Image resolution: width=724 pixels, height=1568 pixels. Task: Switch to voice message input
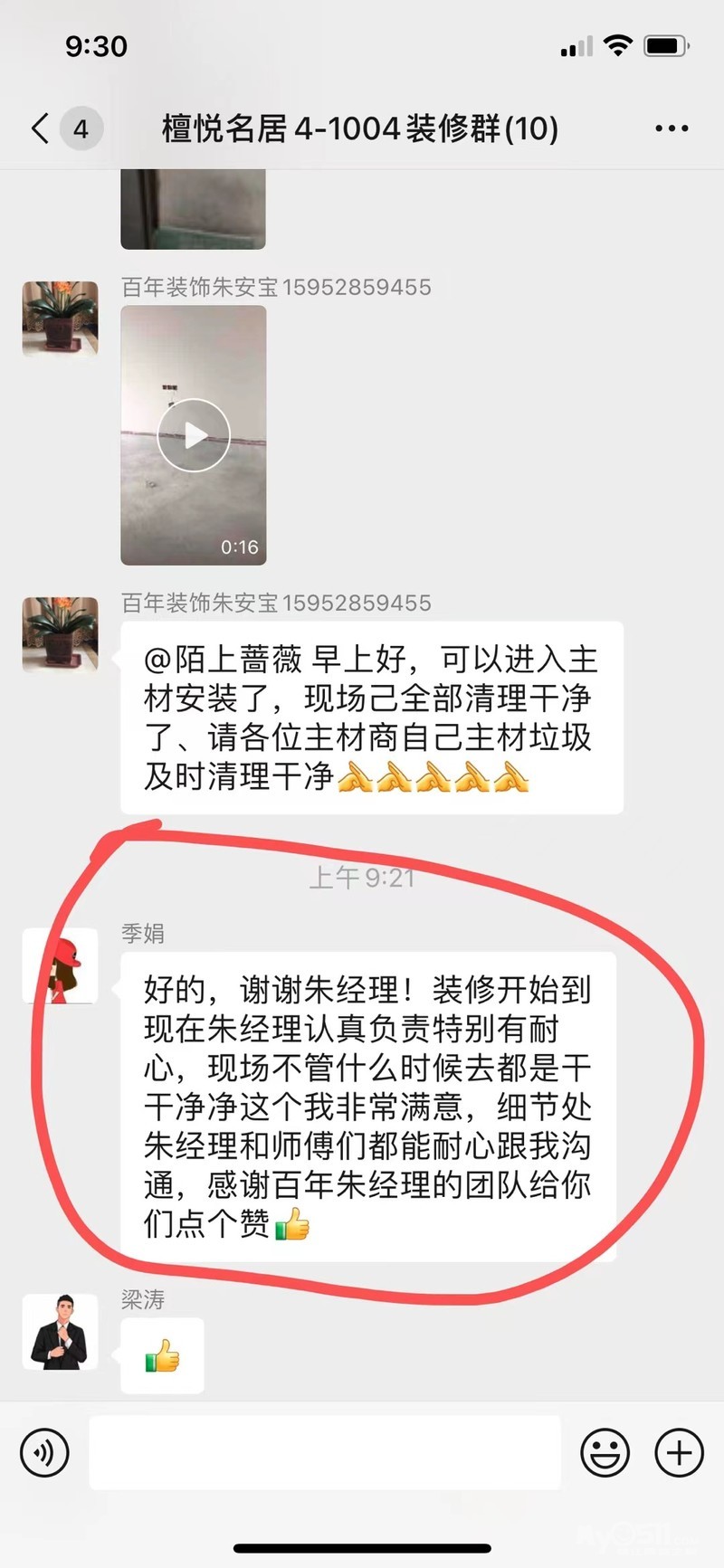tap(44, 1452)
